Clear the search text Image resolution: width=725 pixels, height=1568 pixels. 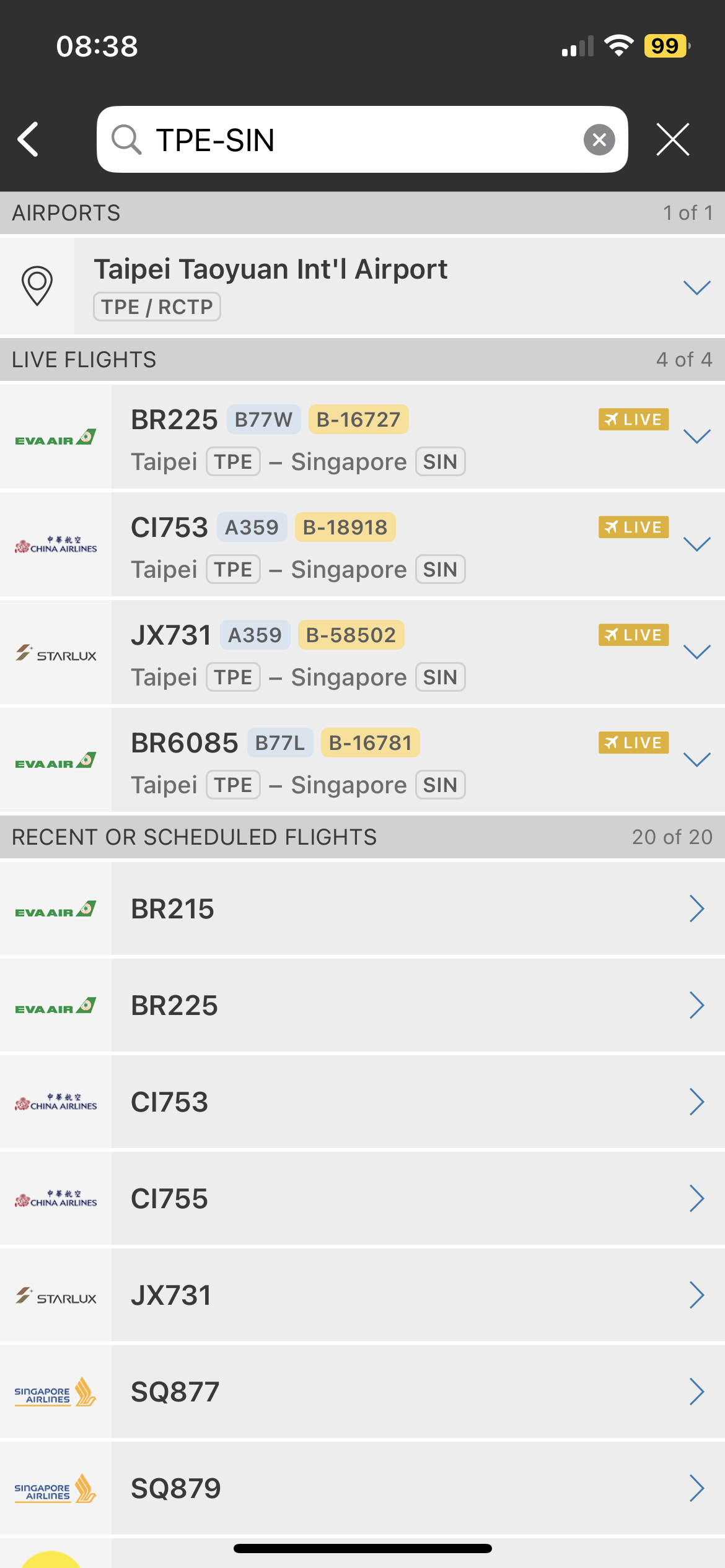pos(599,139)
